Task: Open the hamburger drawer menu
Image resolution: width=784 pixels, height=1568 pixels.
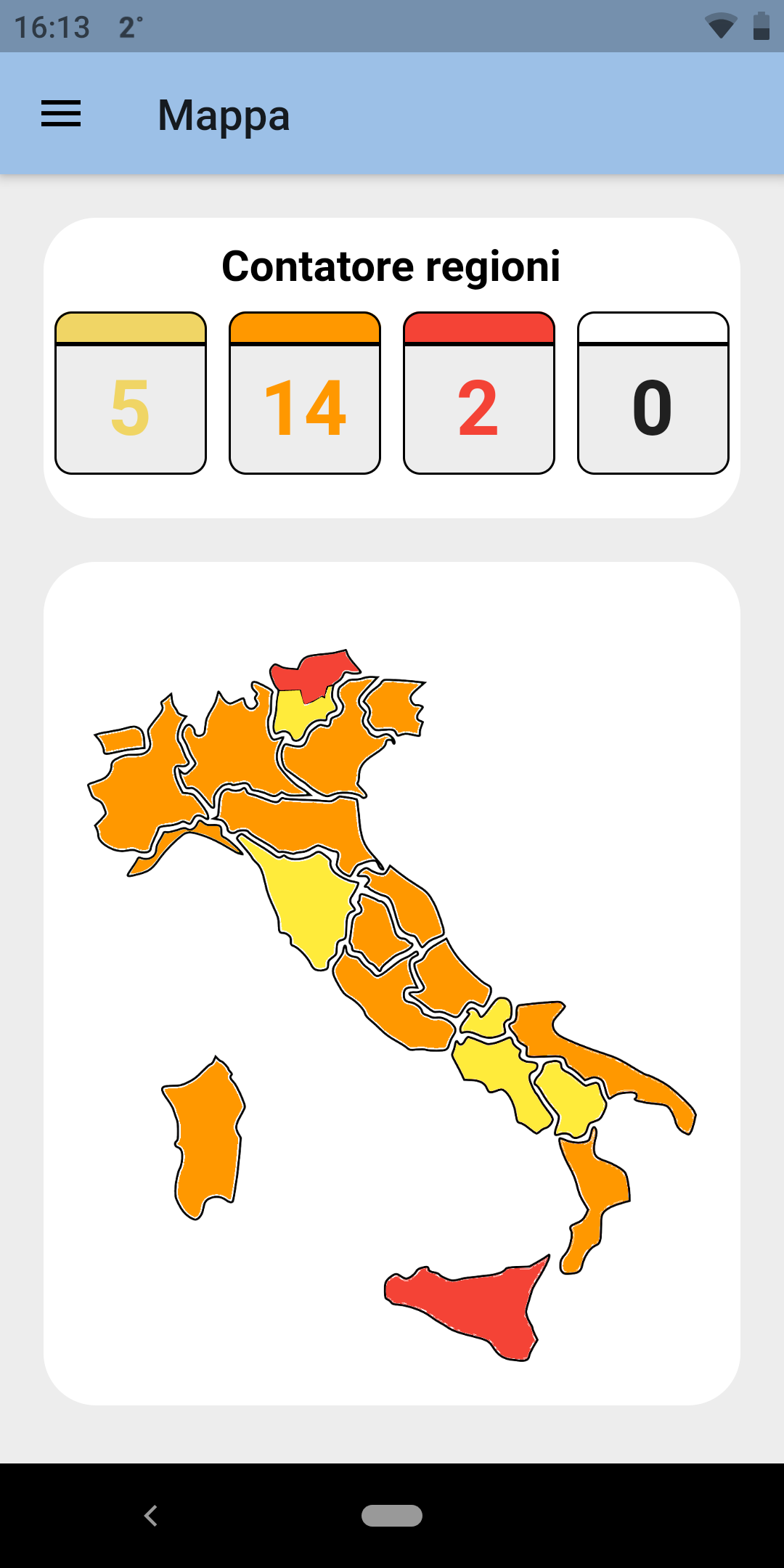Action: click(61, 114)
